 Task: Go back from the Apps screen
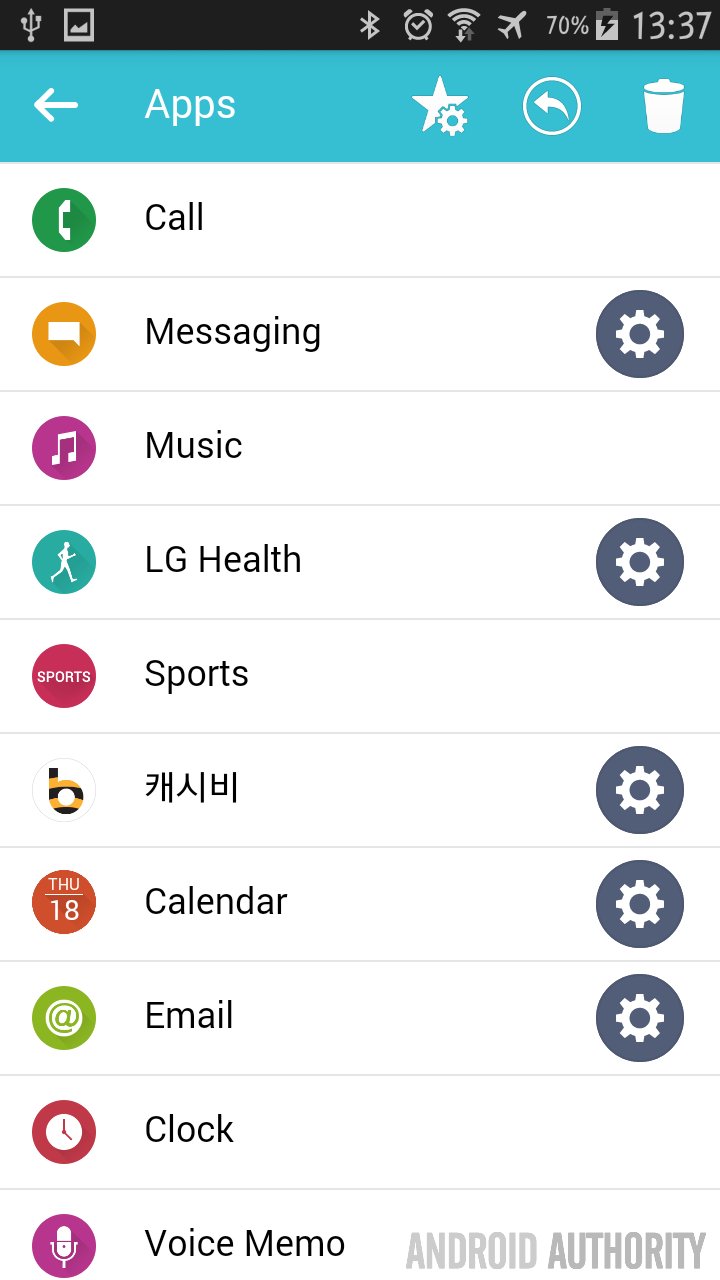pyautogui.click(x=56, y=105)
